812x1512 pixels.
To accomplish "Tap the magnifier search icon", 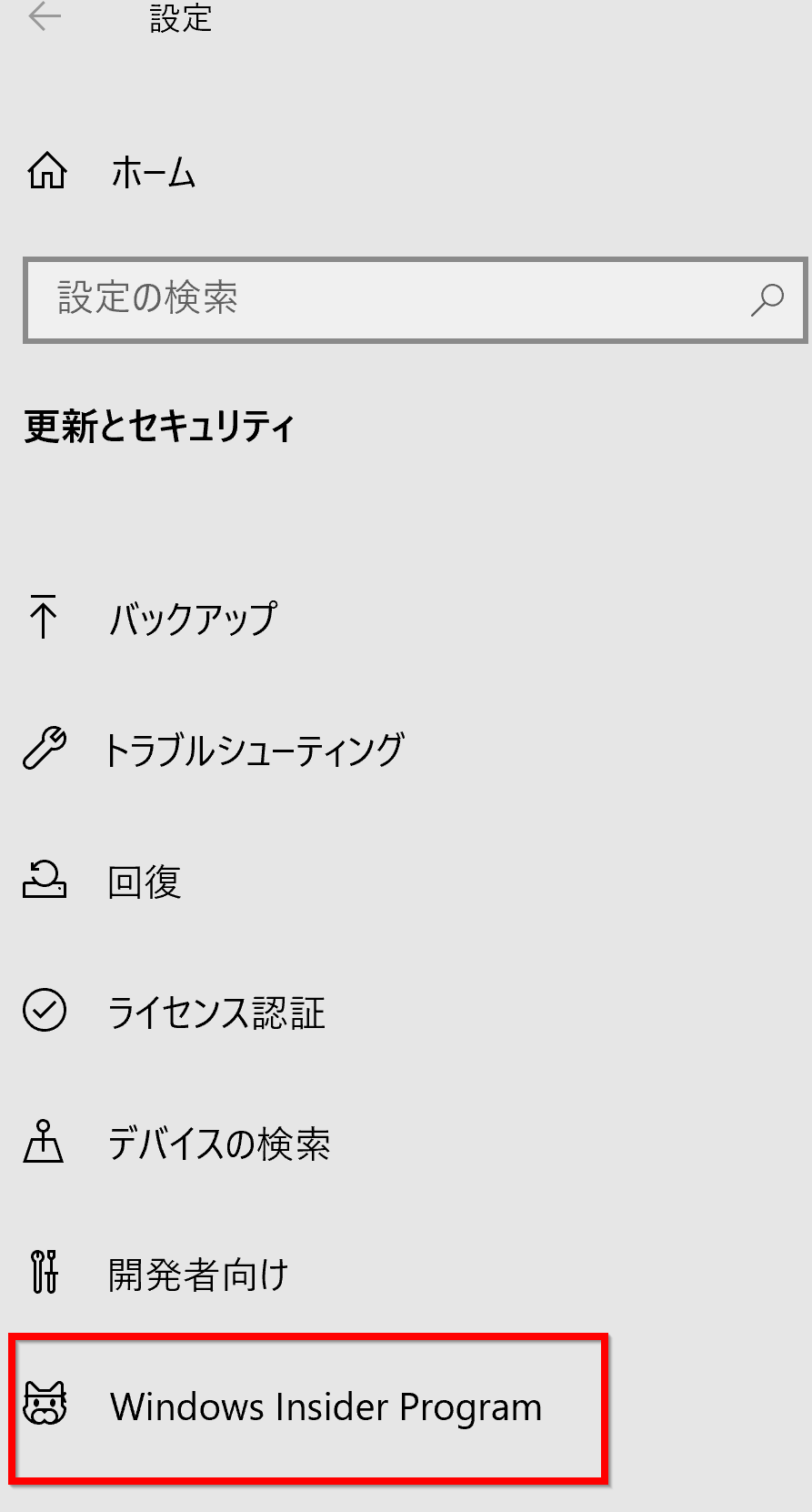I will [x=767, y=299].
